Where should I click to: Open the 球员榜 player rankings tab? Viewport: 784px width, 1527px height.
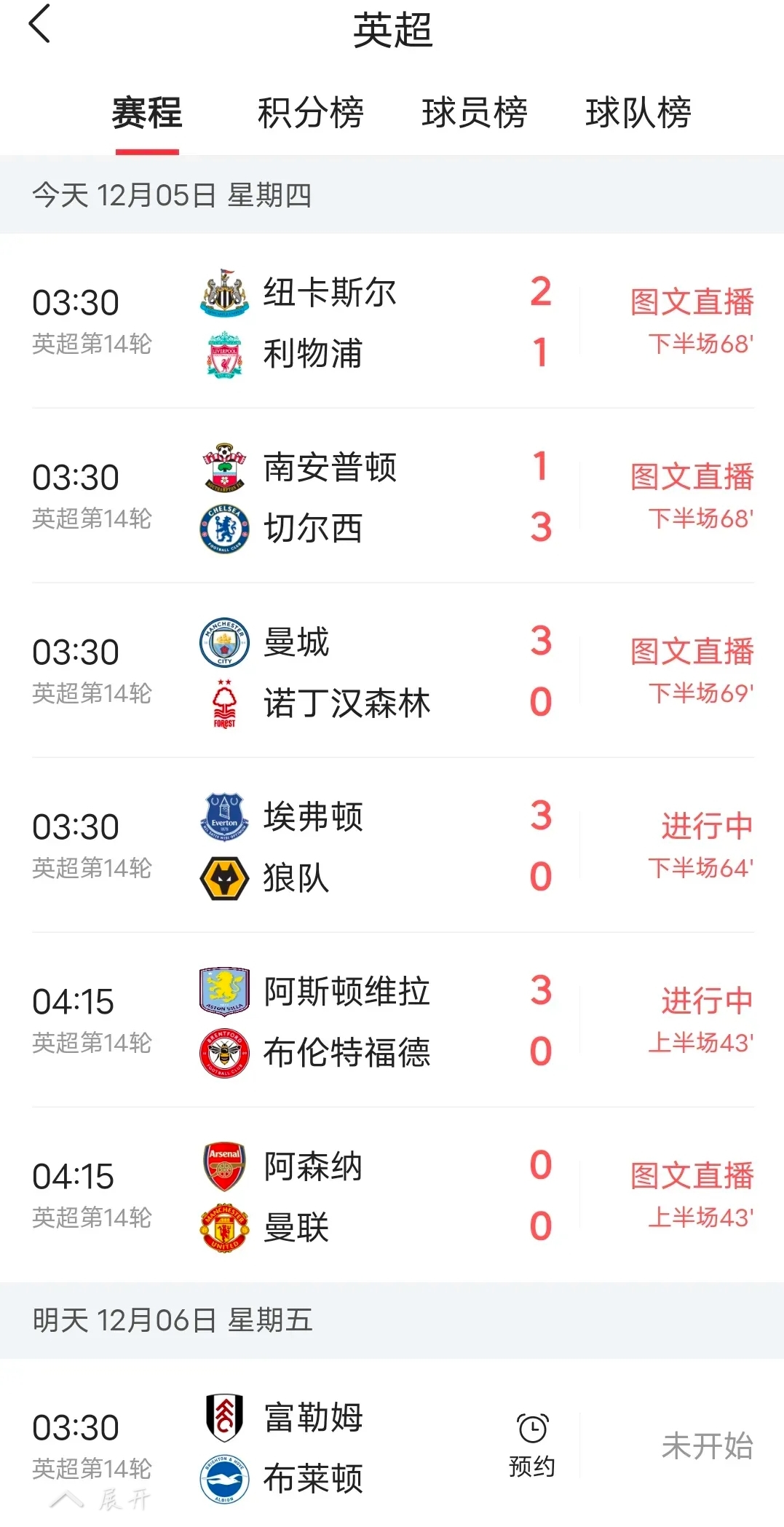(475, 114)
